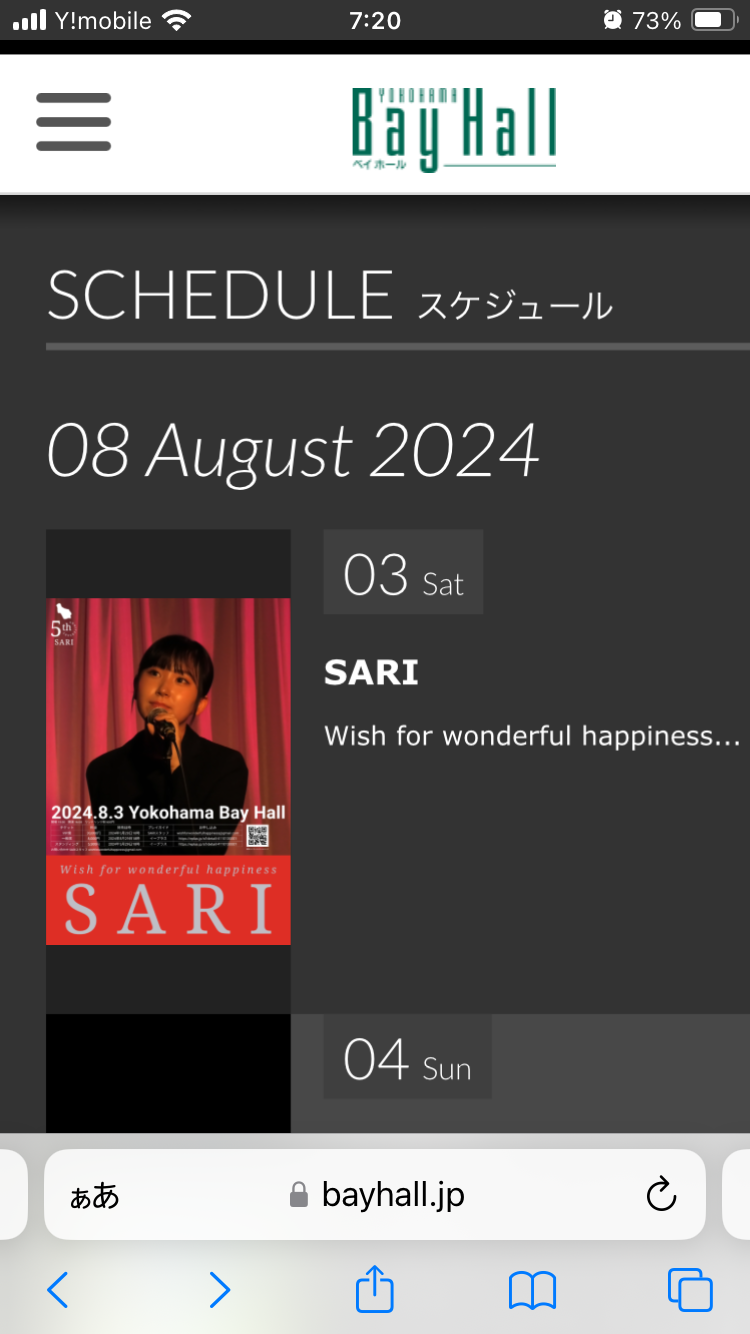Open Safari bookmarks

tap(532, 1290)
